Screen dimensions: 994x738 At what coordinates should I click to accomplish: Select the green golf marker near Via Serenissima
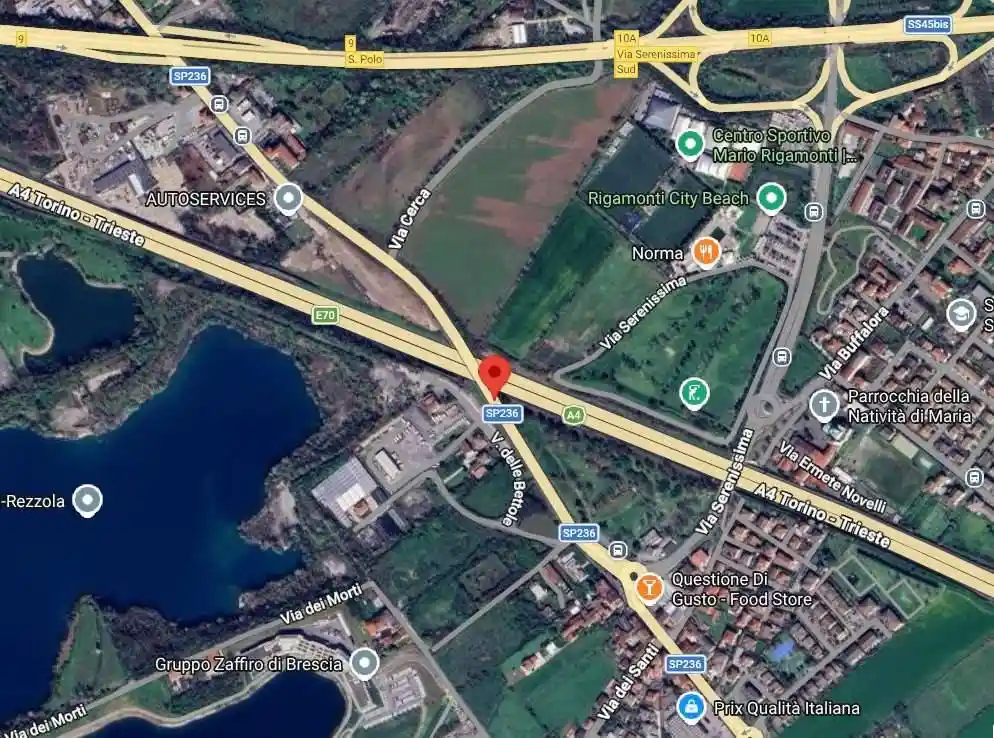(x=692, y=393)
